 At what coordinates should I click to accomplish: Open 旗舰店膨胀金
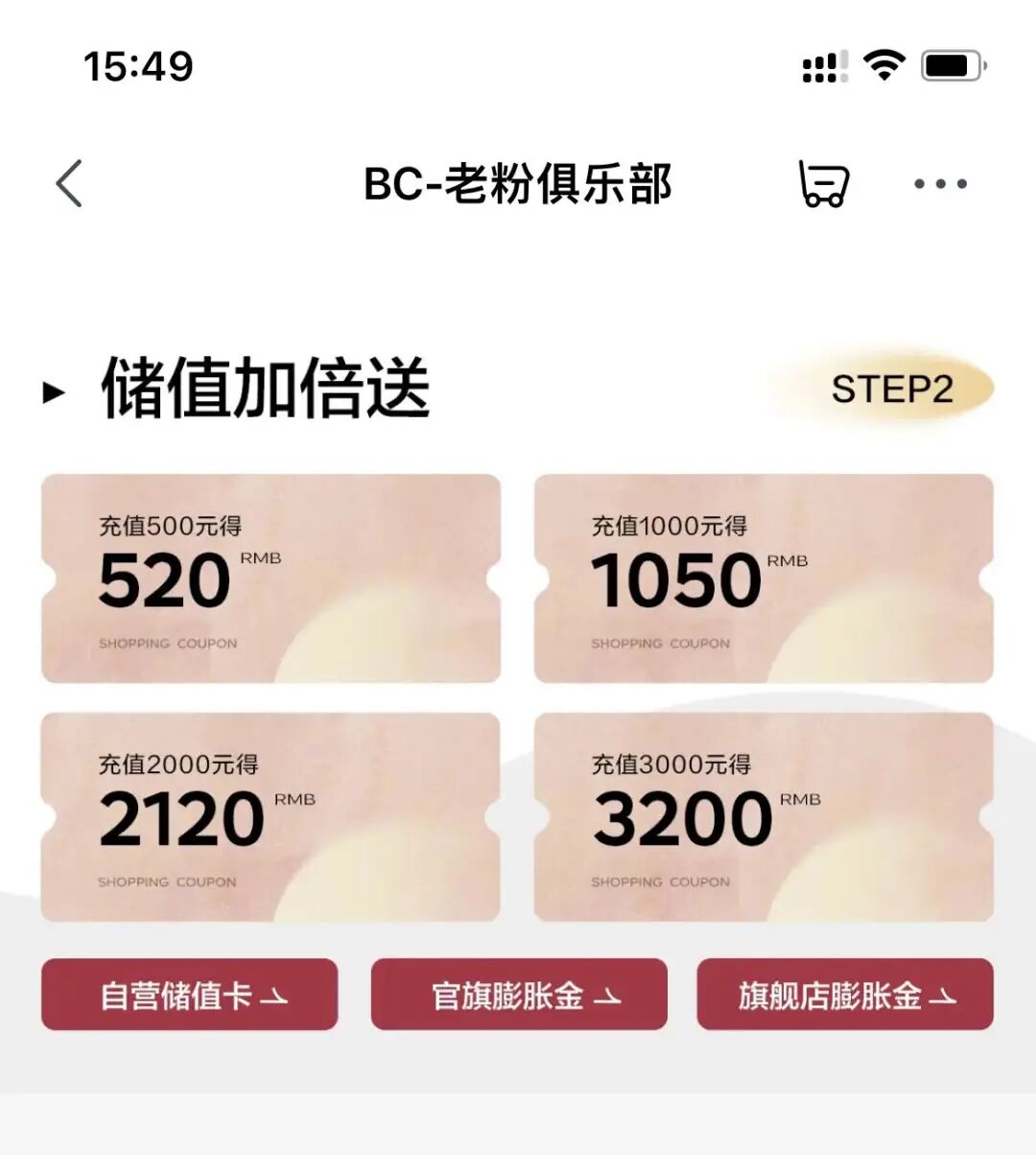845,995
